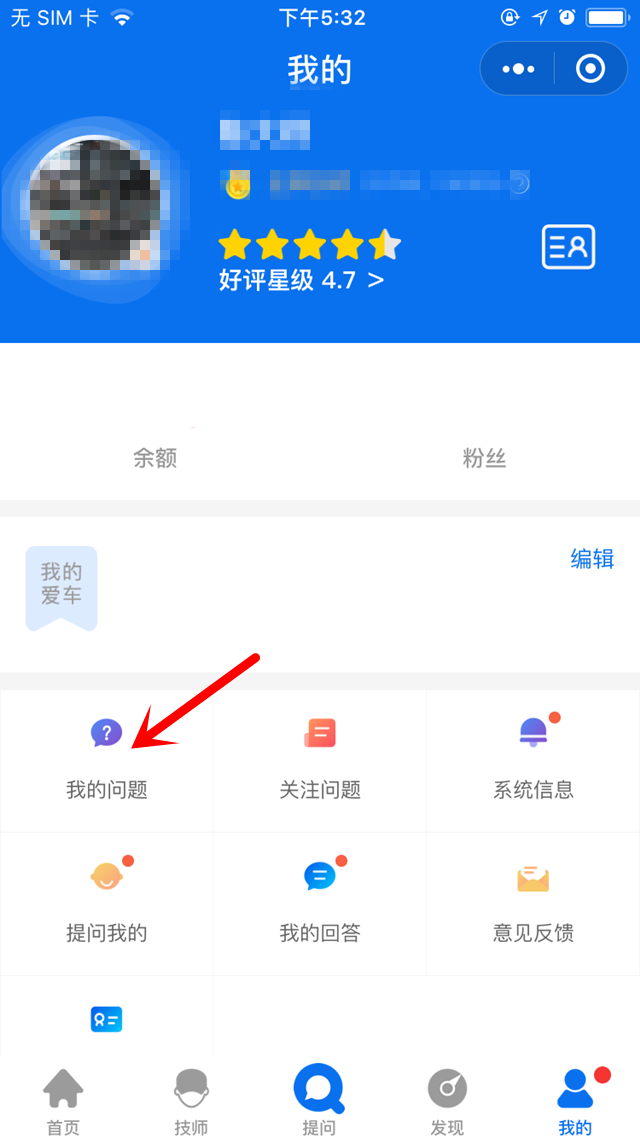Open 关注问题
The image size is (640, 1138).
(320, 760)
